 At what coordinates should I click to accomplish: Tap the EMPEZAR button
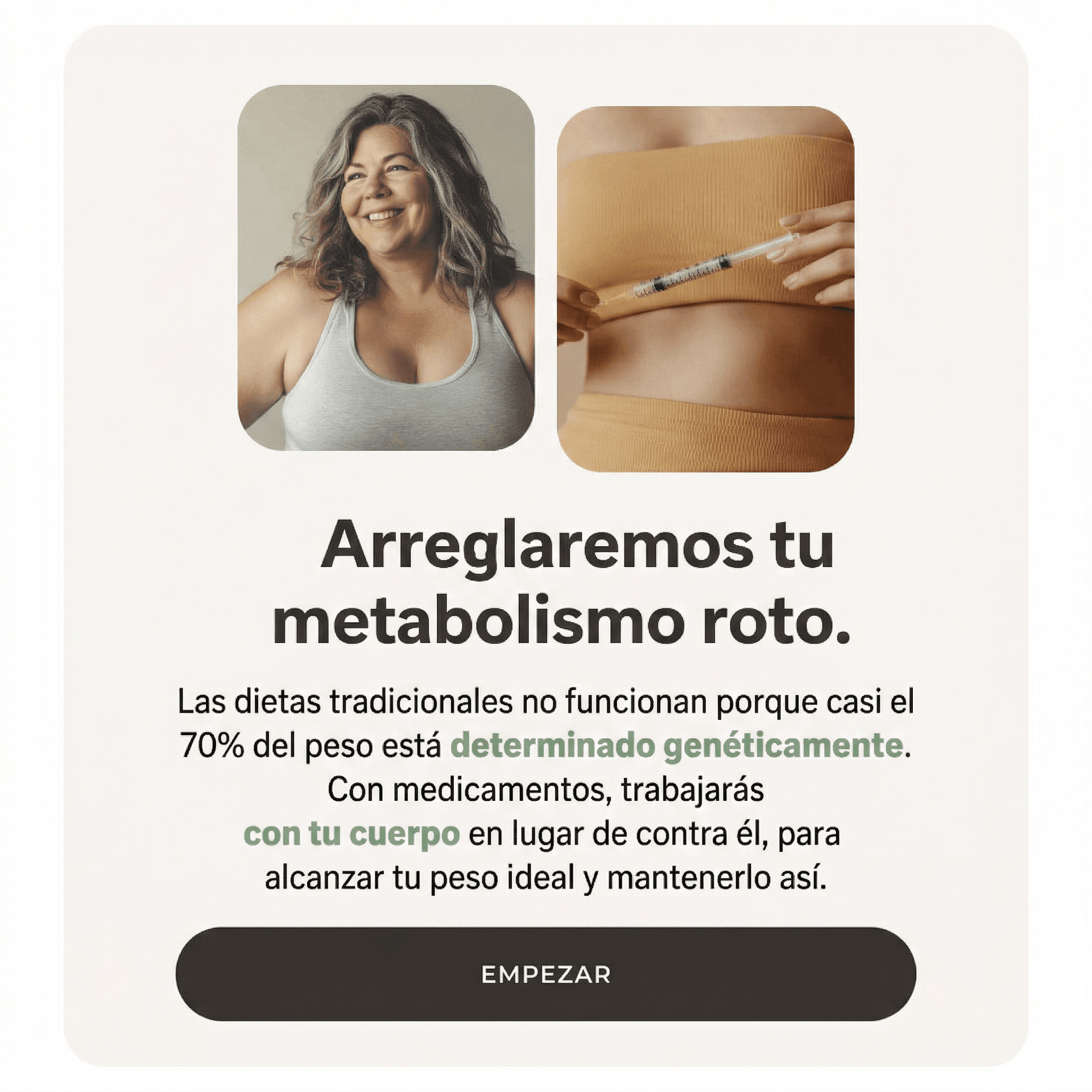coord(545,974)
